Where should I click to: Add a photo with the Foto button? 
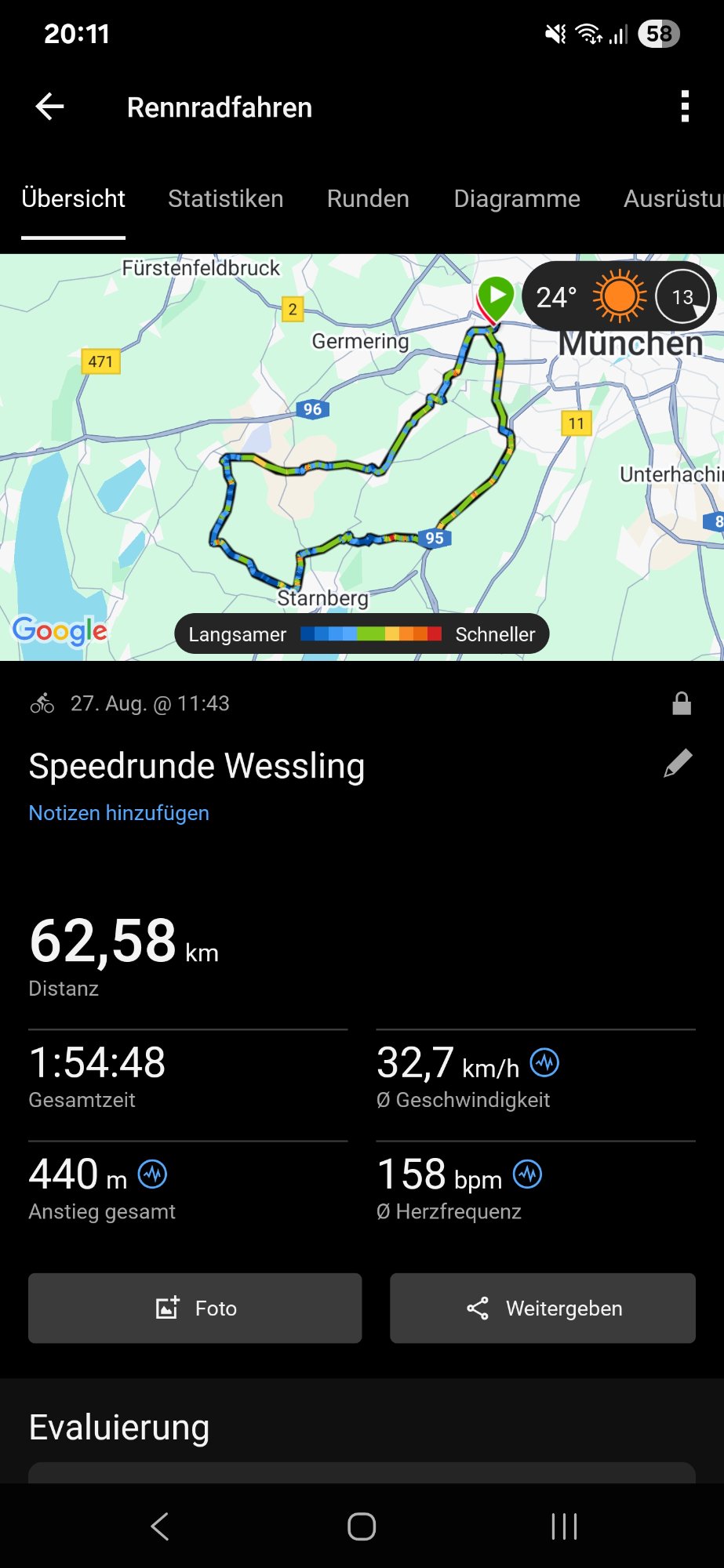[195, 1308]
